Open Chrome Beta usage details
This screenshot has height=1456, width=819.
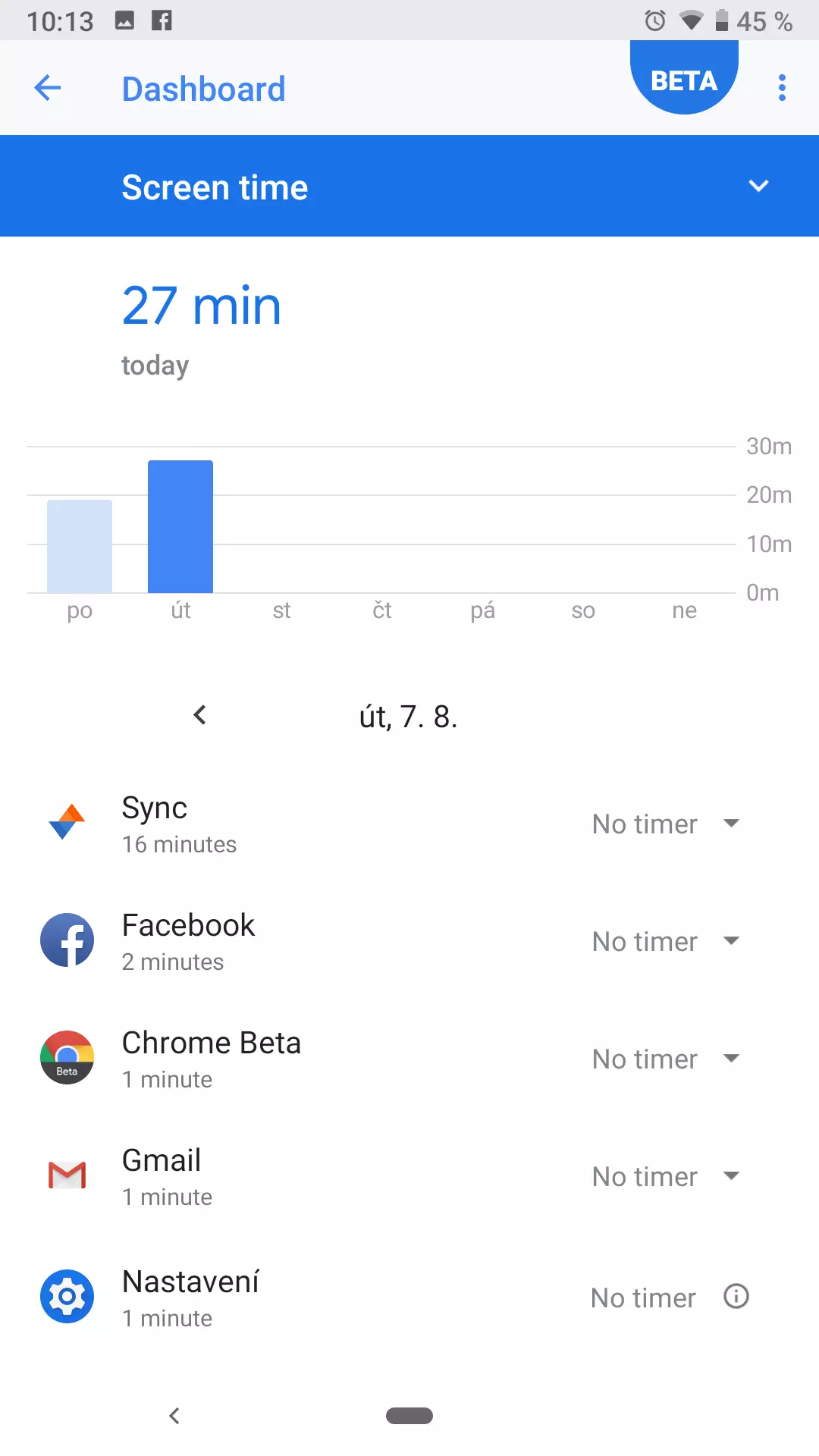(303, 1059)
